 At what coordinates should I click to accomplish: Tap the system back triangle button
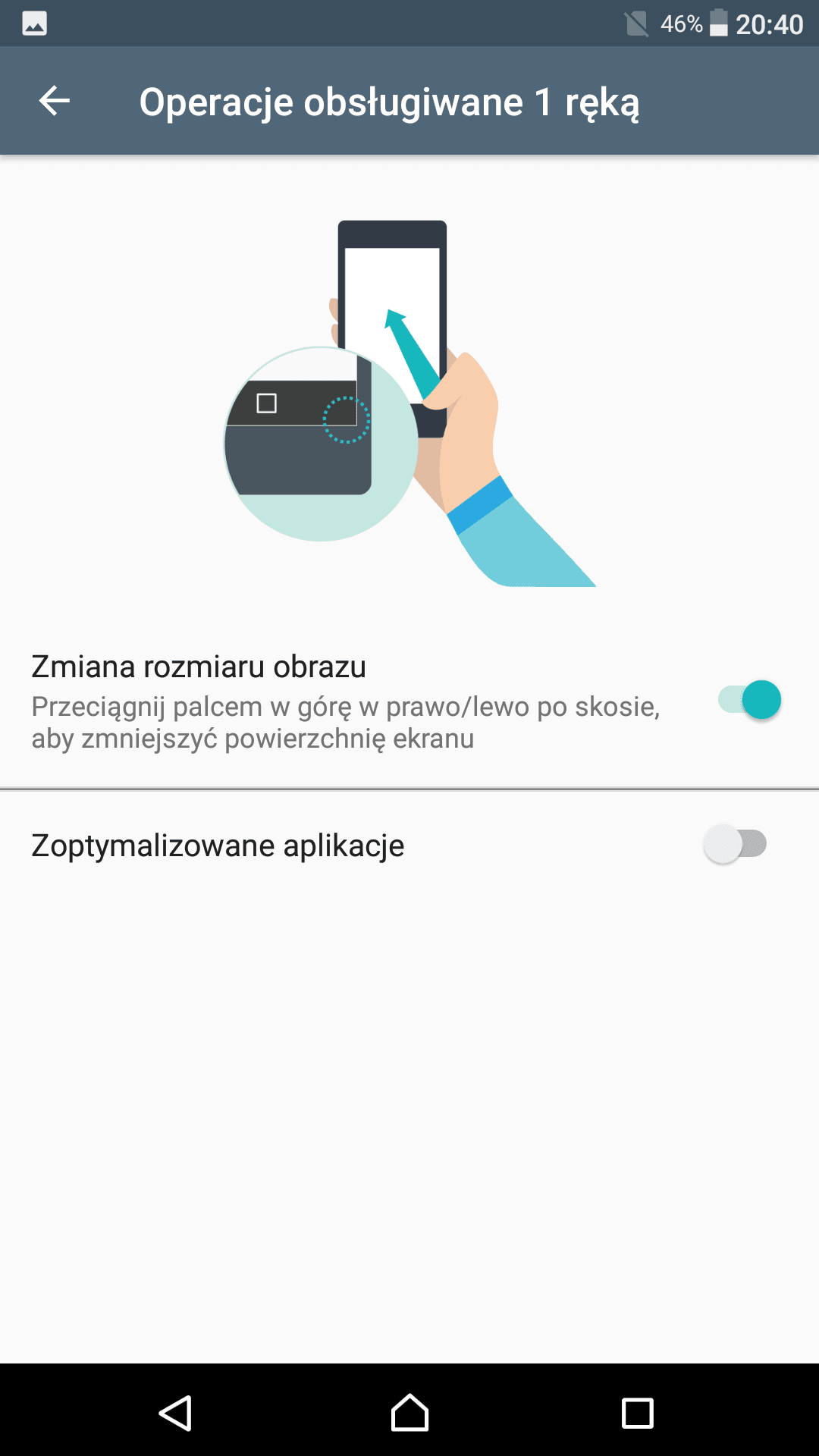point(175,1413)
